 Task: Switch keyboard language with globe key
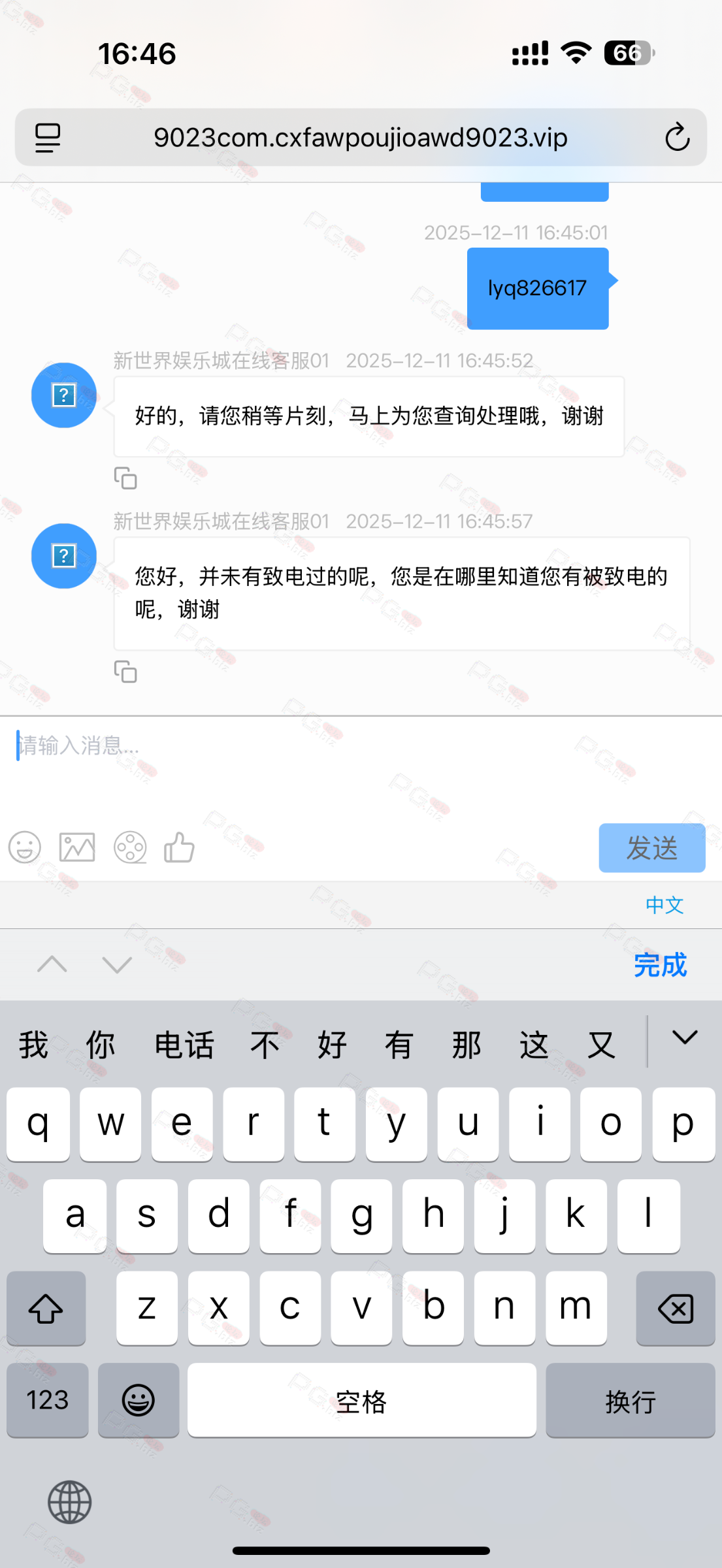click(69, 1502)
